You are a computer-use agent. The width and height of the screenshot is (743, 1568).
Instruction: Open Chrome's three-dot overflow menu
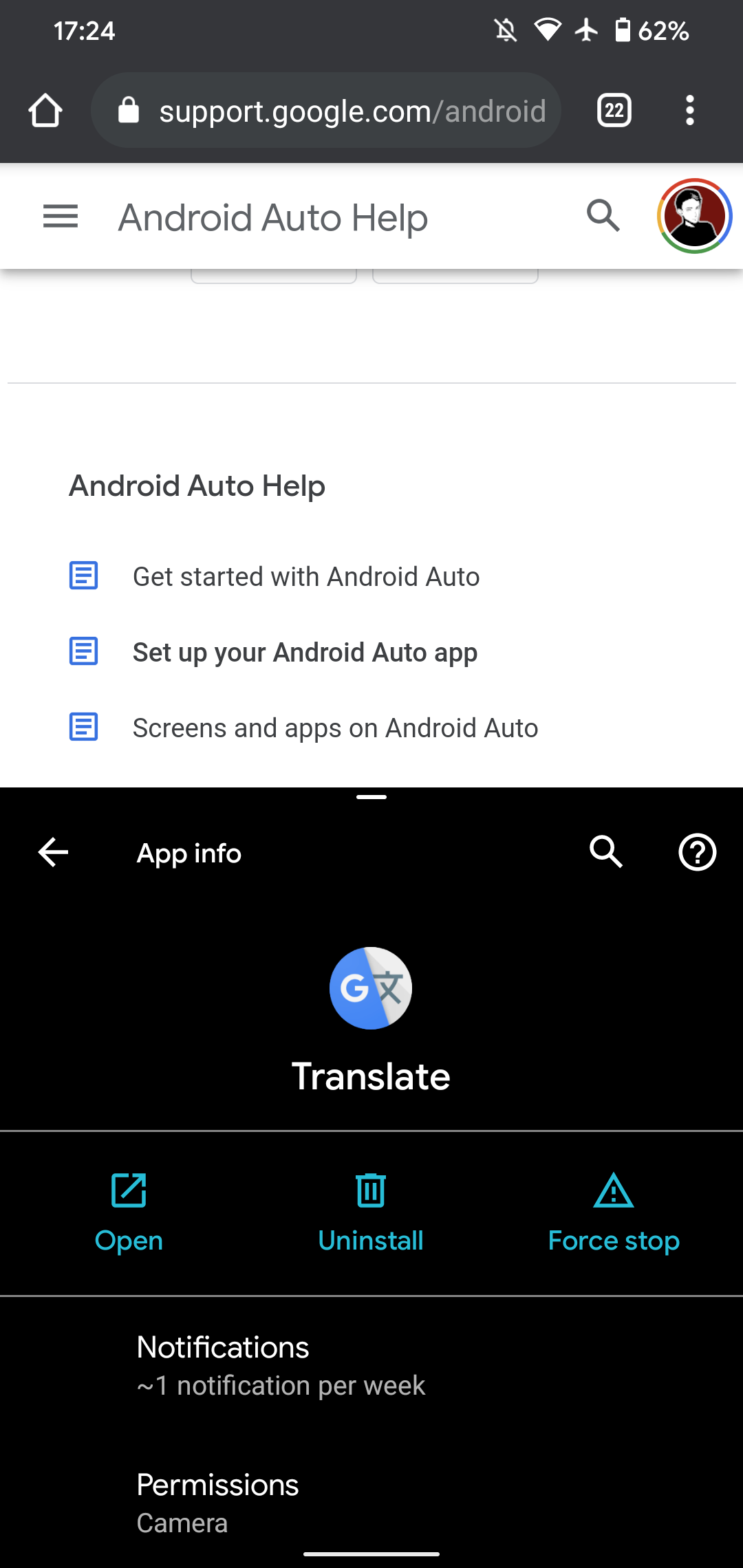690,110
